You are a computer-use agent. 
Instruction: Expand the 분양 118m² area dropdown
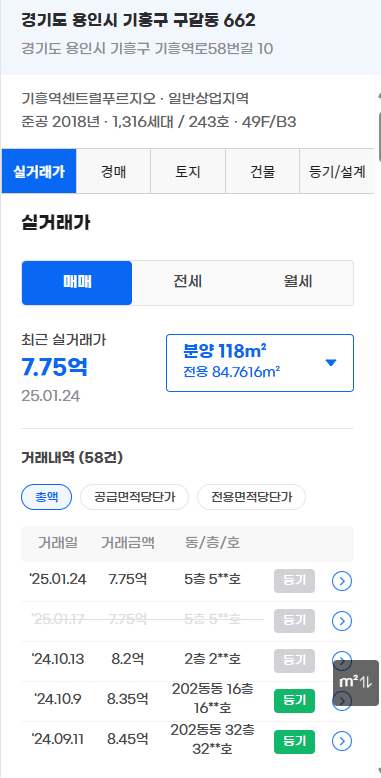click(x=260, y=363)
